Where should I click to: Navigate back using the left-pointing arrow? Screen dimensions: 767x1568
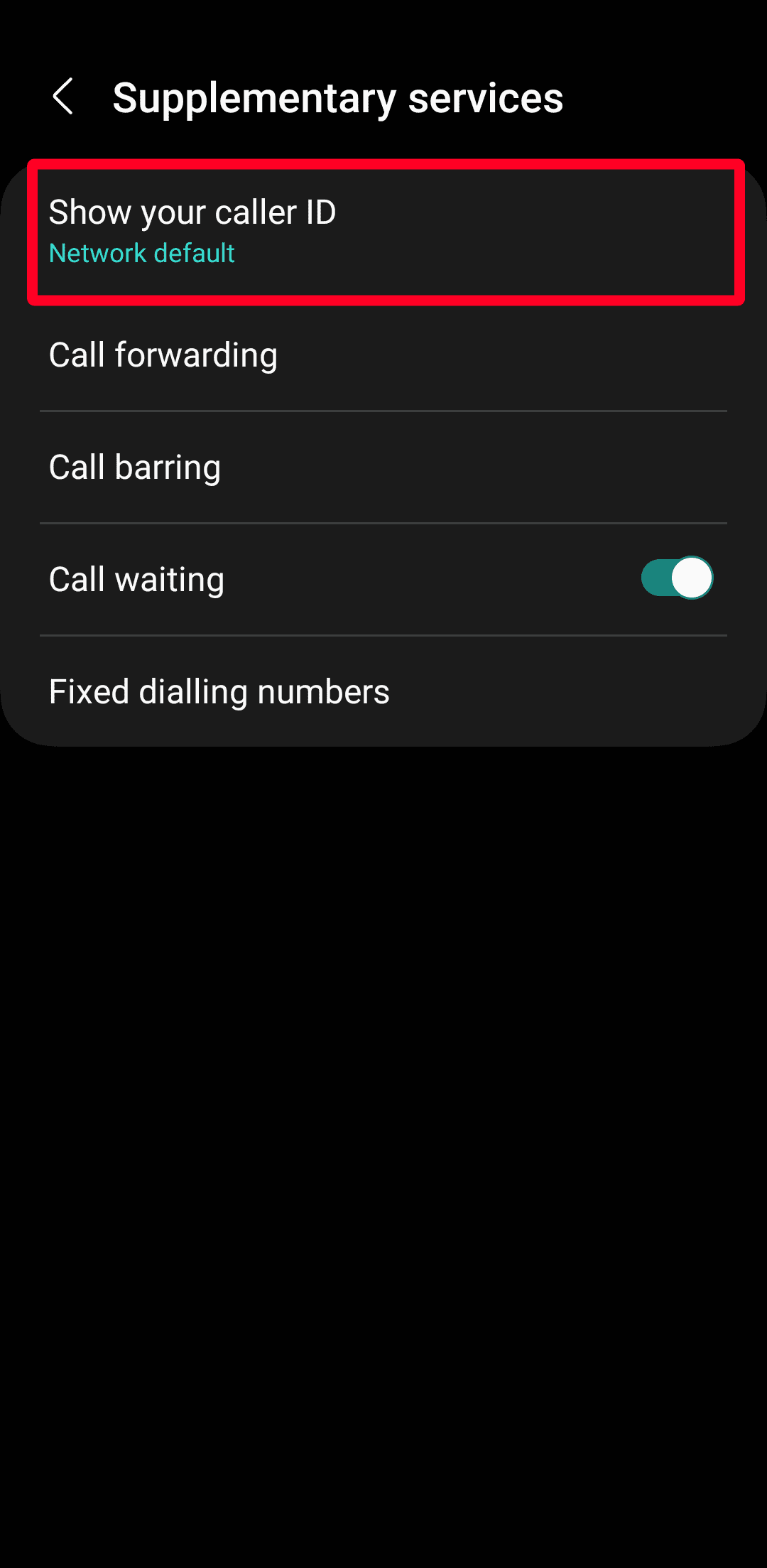click(63, 97)
